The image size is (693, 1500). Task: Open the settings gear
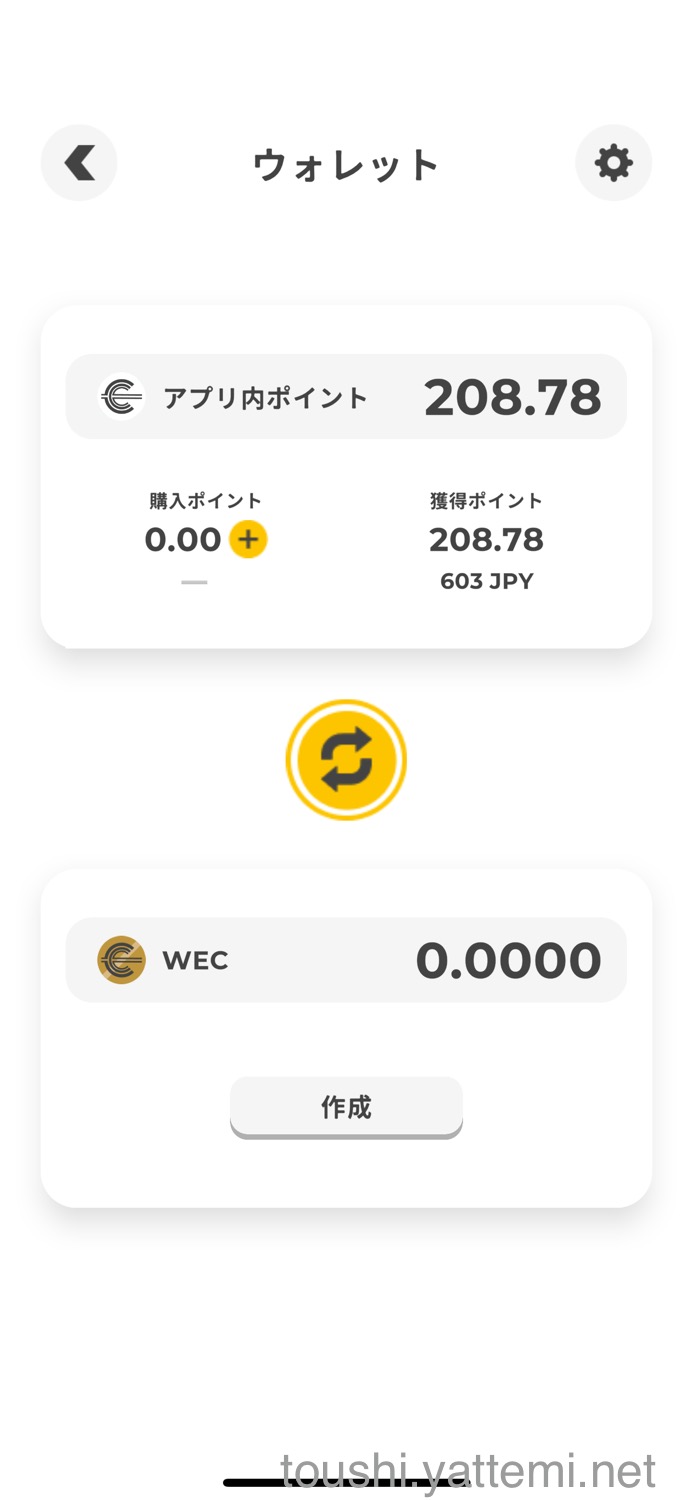click(613, 162)
